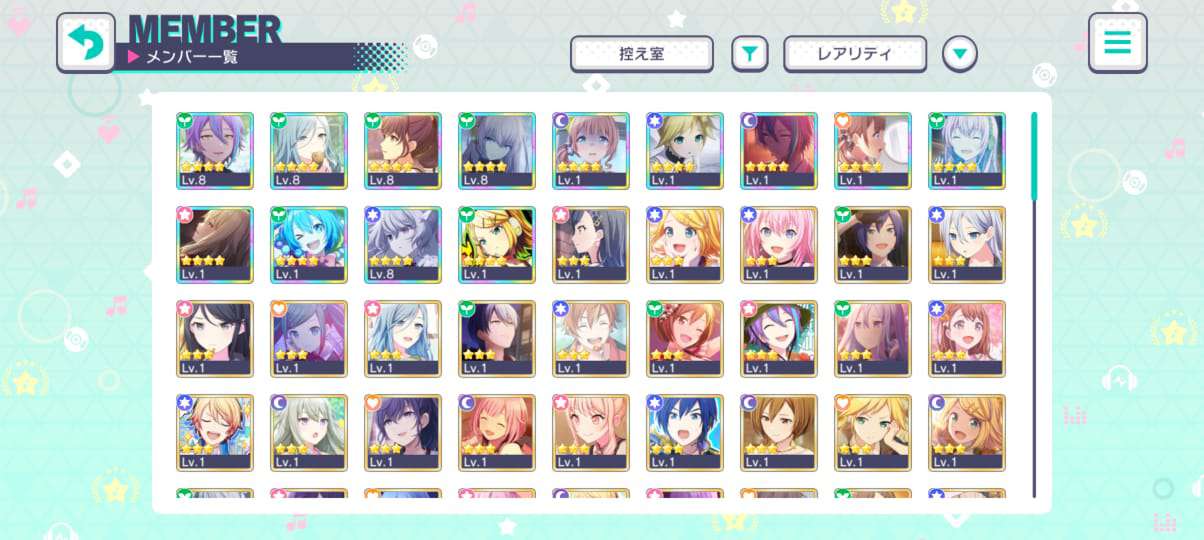This screenshot has height=540, width=1204.
Task: Toggle the sort order arrow
Action: coord(960,54)
